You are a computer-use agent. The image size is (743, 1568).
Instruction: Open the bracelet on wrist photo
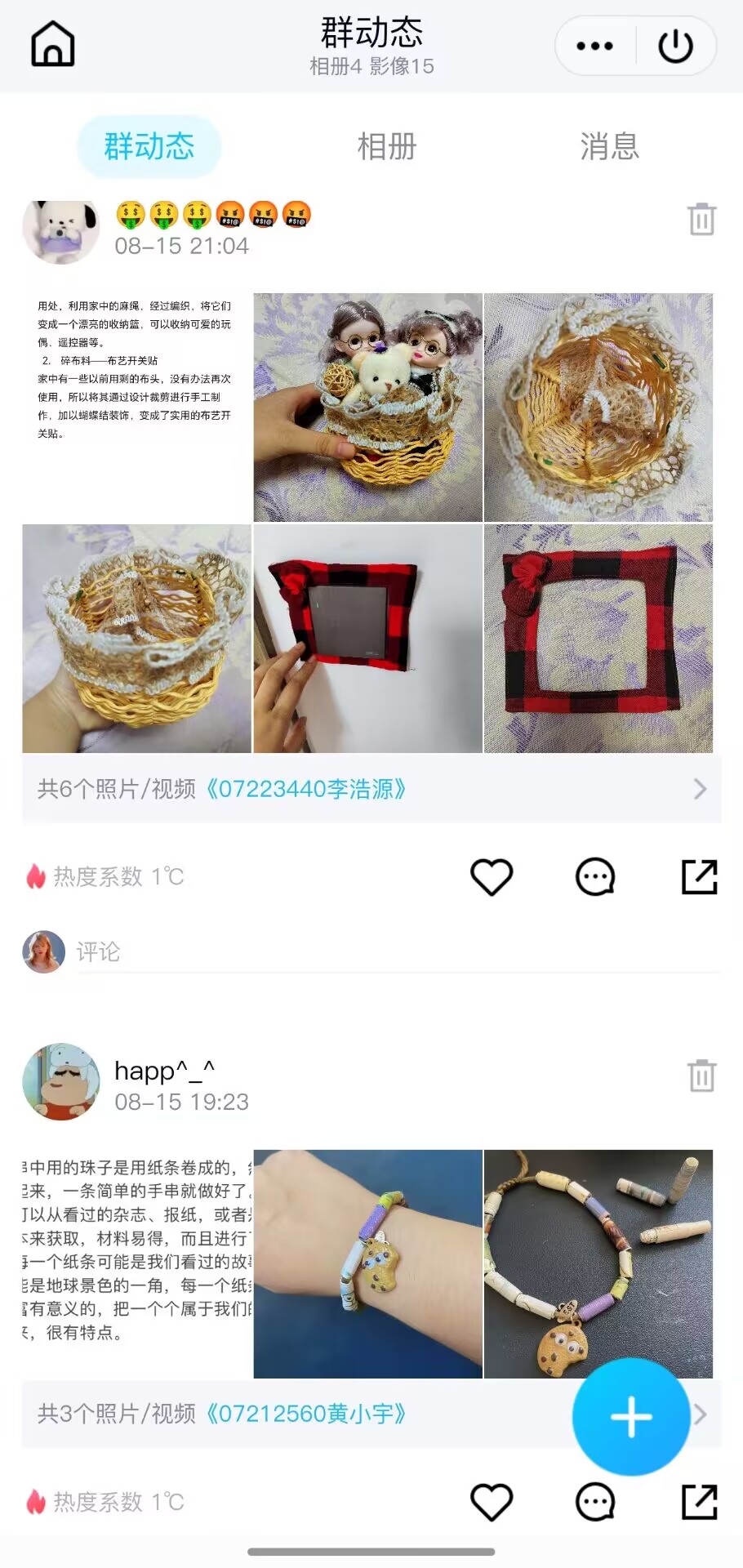tap(367, 1263)
